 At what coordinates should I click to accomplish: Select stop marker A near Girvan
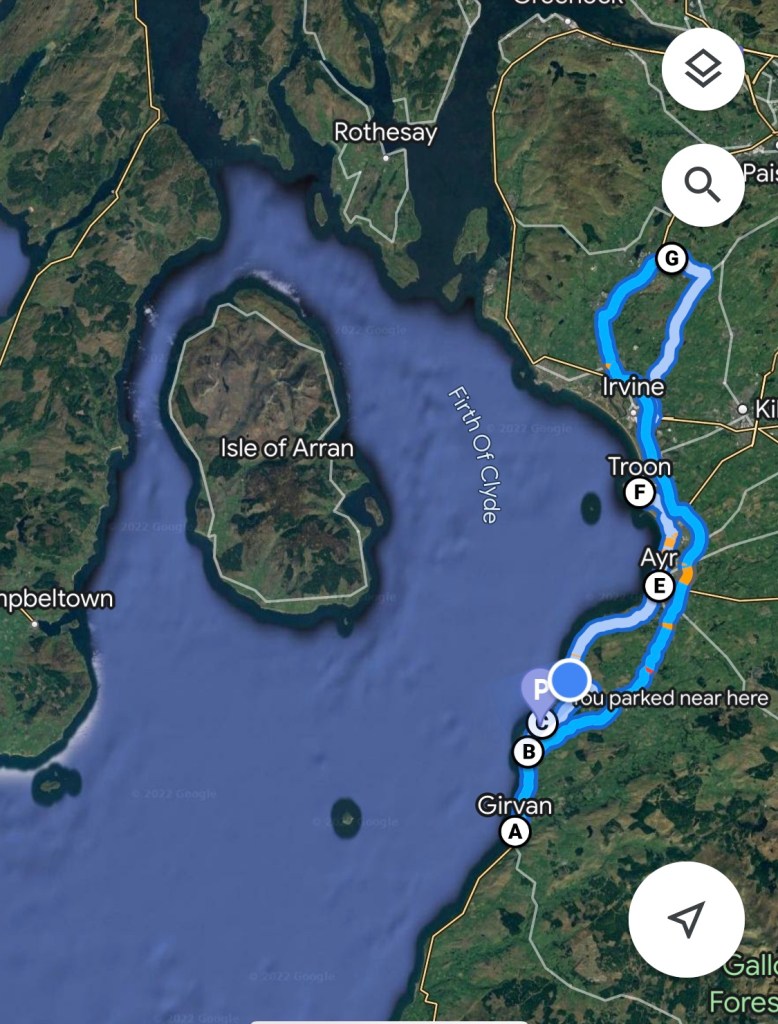click(x=515, y=832)
